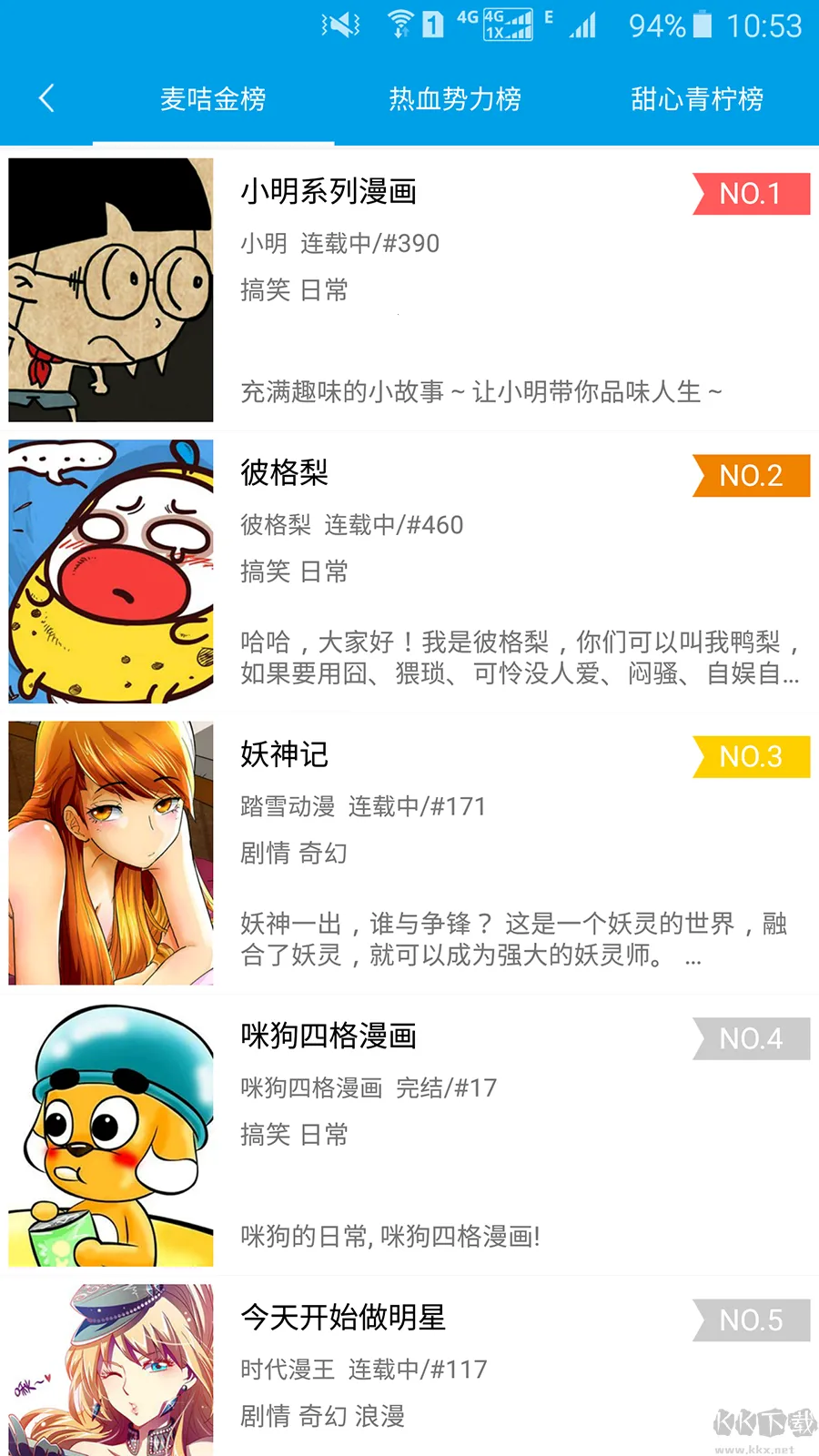Tap the back arrow at top left
This screenshot has width=819, height=1456.
pyautogui.click(x=46, y=97)
